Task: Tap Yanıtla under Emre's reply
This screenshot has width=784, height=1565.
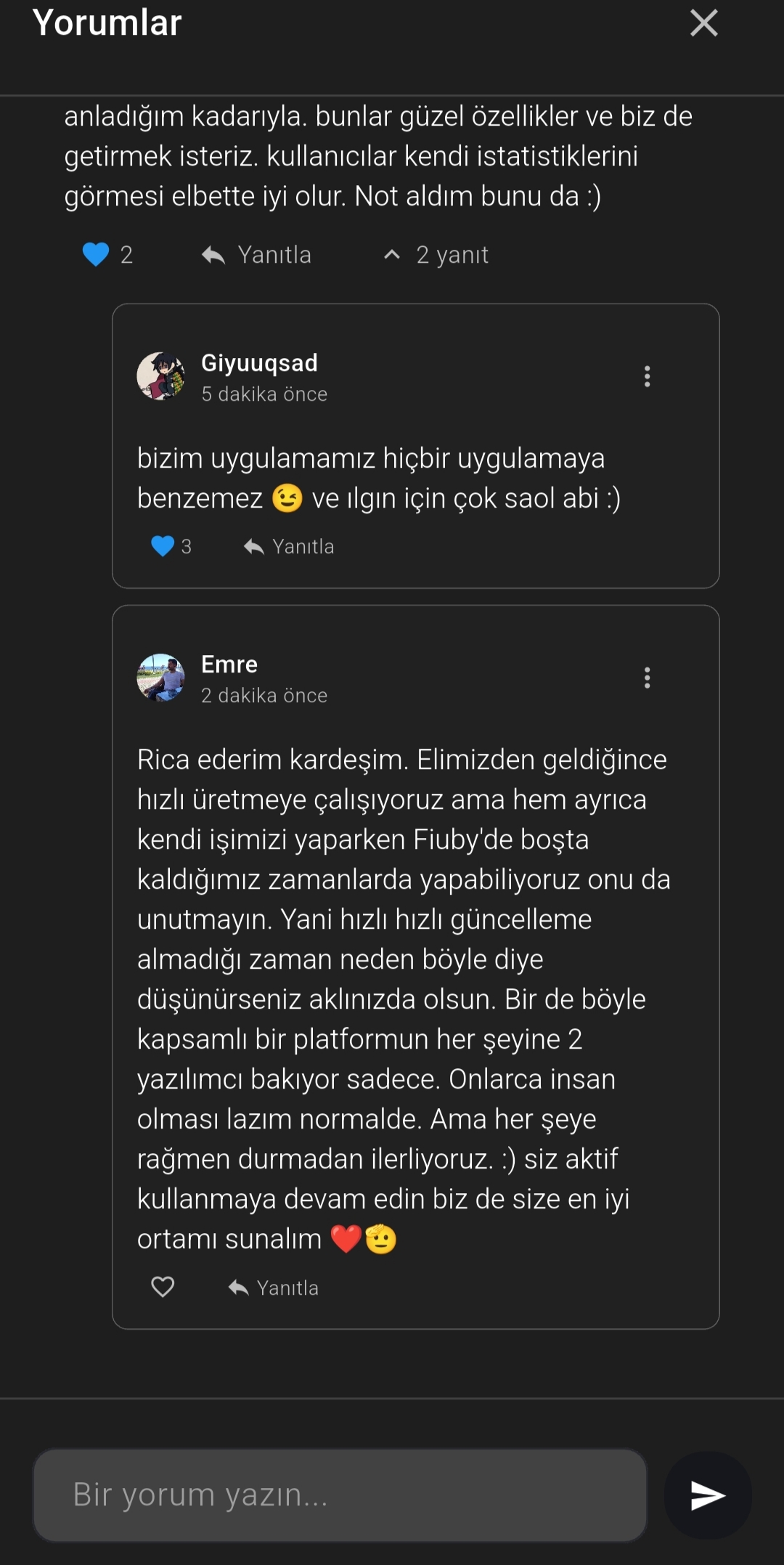Action: pyautogui.click(x=274, y=1288)
